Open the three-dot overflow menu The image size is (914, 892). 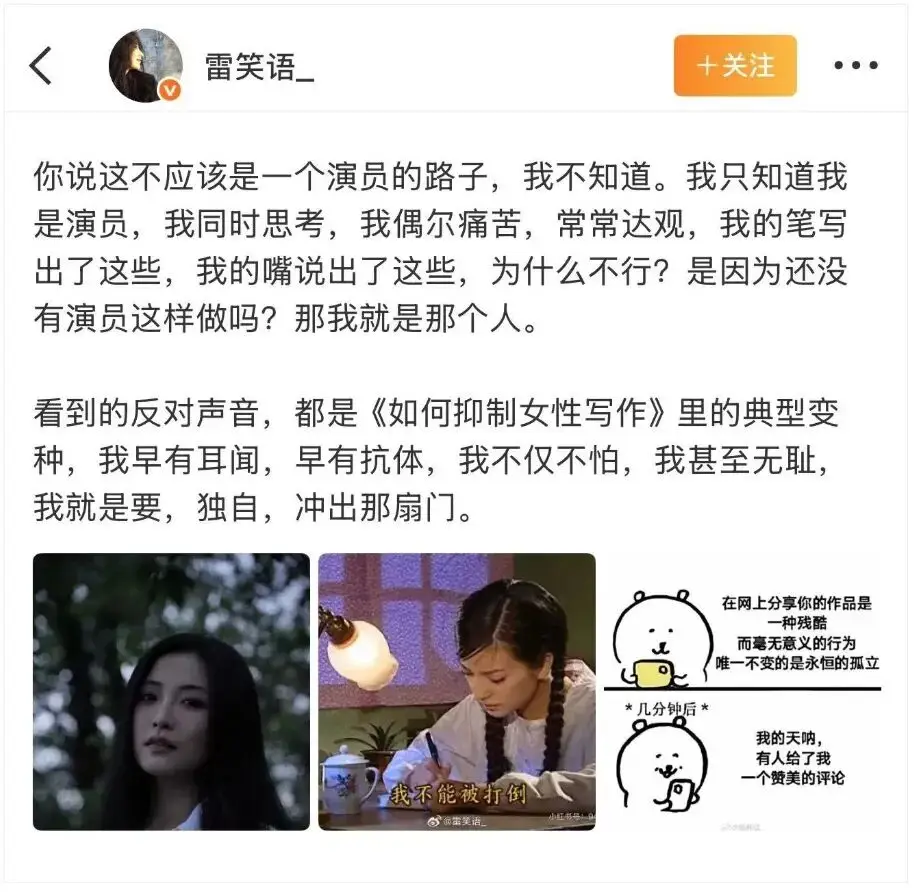(855, 67)
